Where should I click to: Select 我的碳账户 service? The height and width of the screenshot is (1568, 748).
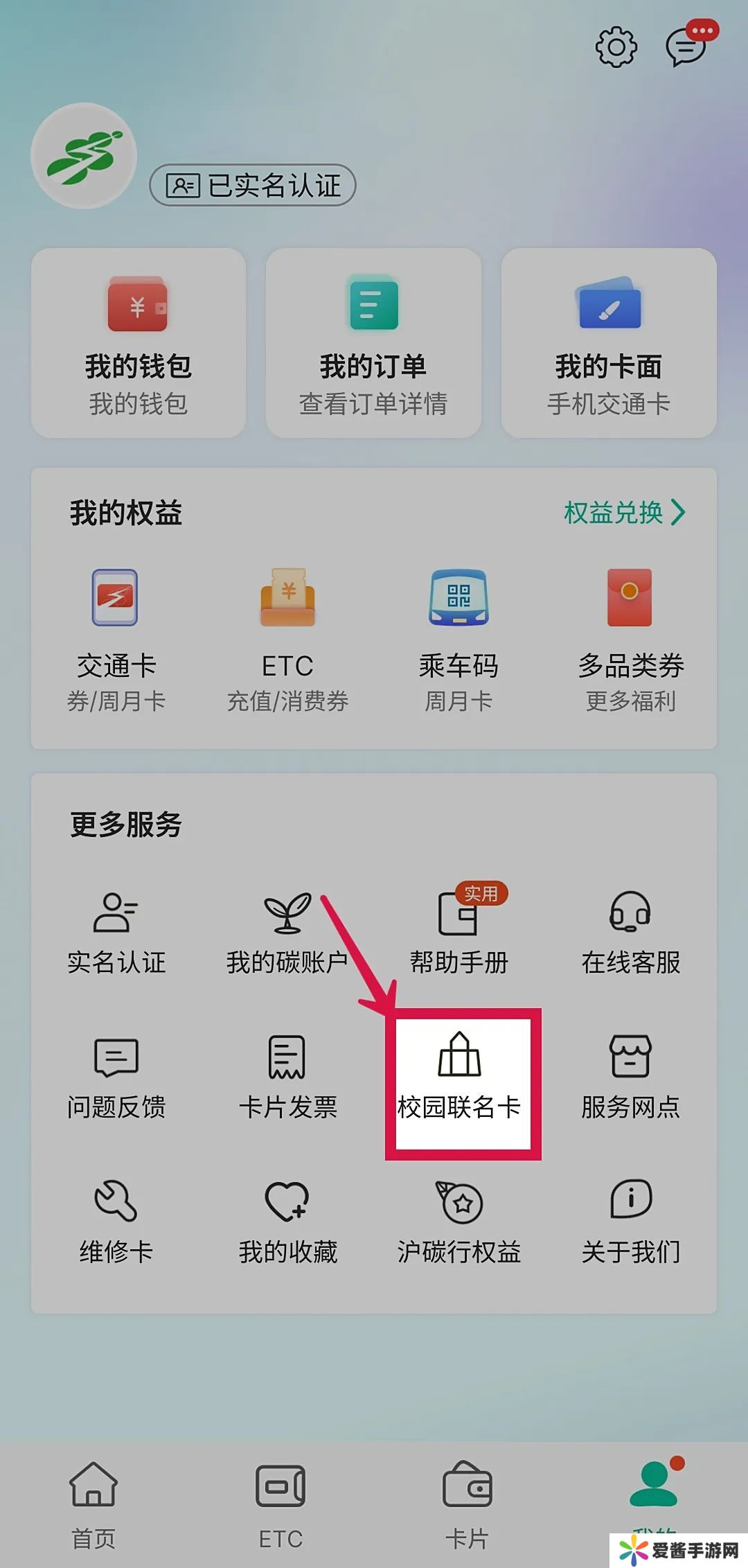287,932
